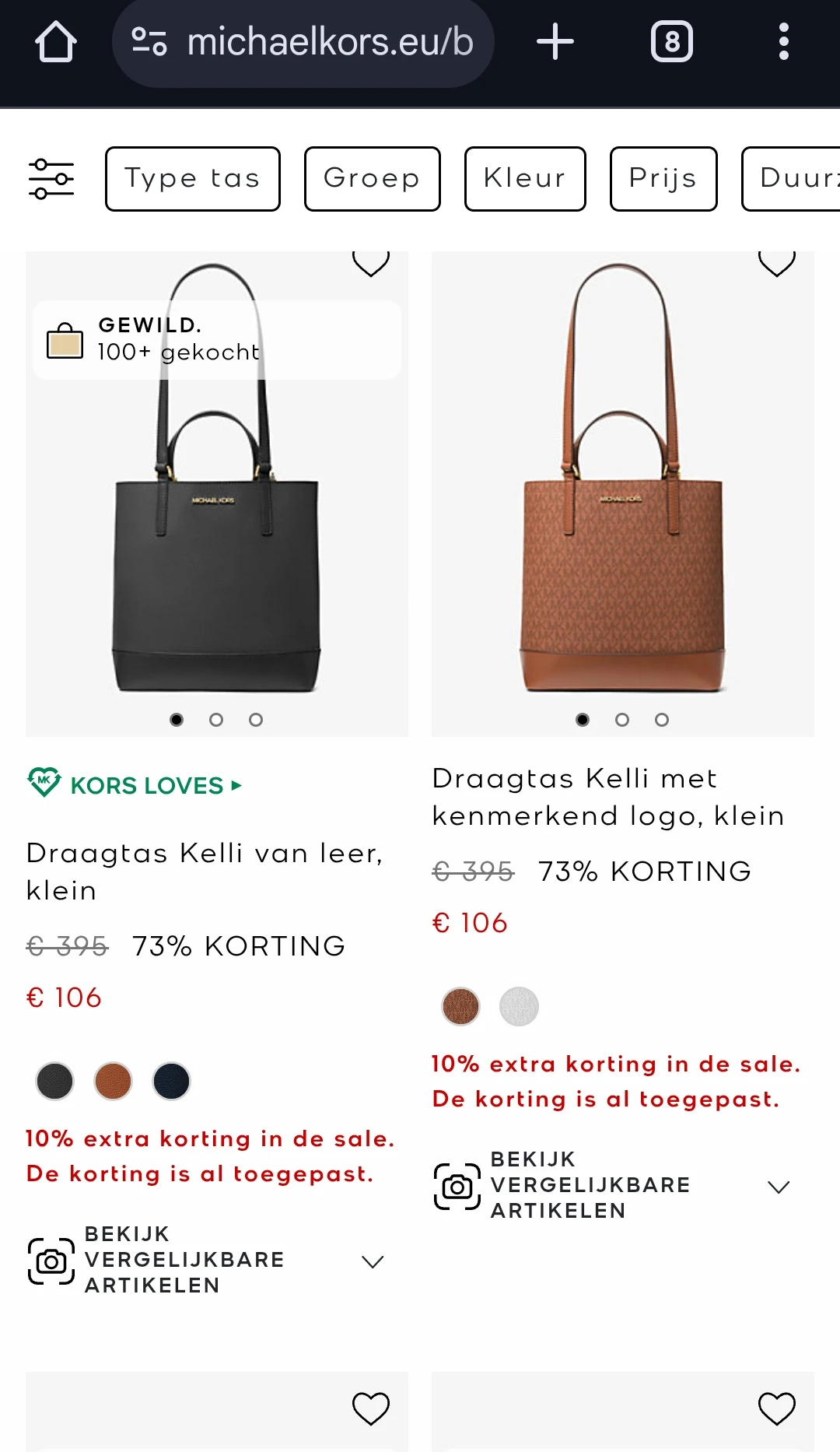840x1452 pixels.
Task: Open the Kleur filter chip
Action: pos(525,179)
